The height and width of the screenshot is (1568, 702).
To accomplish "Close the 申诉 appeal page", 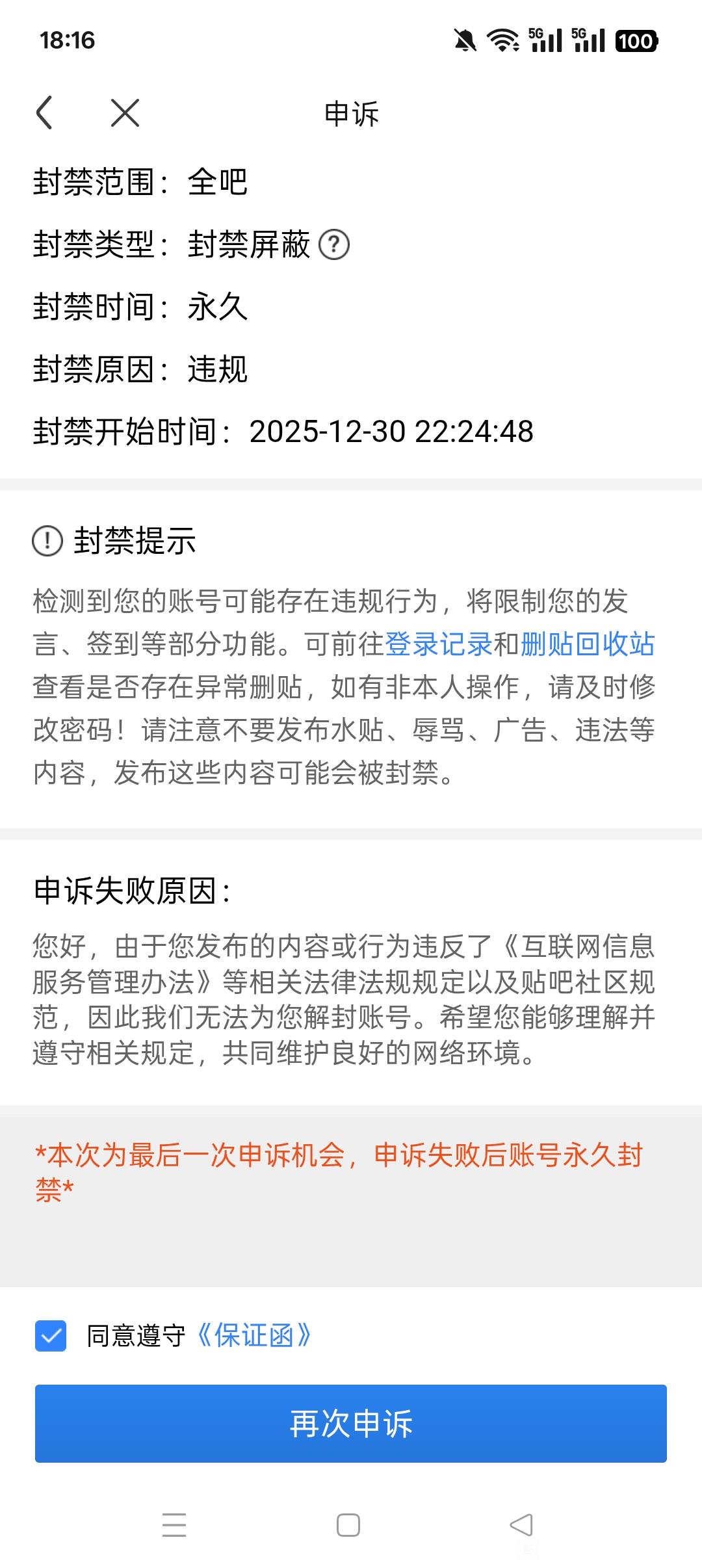I will click(125, 113).
